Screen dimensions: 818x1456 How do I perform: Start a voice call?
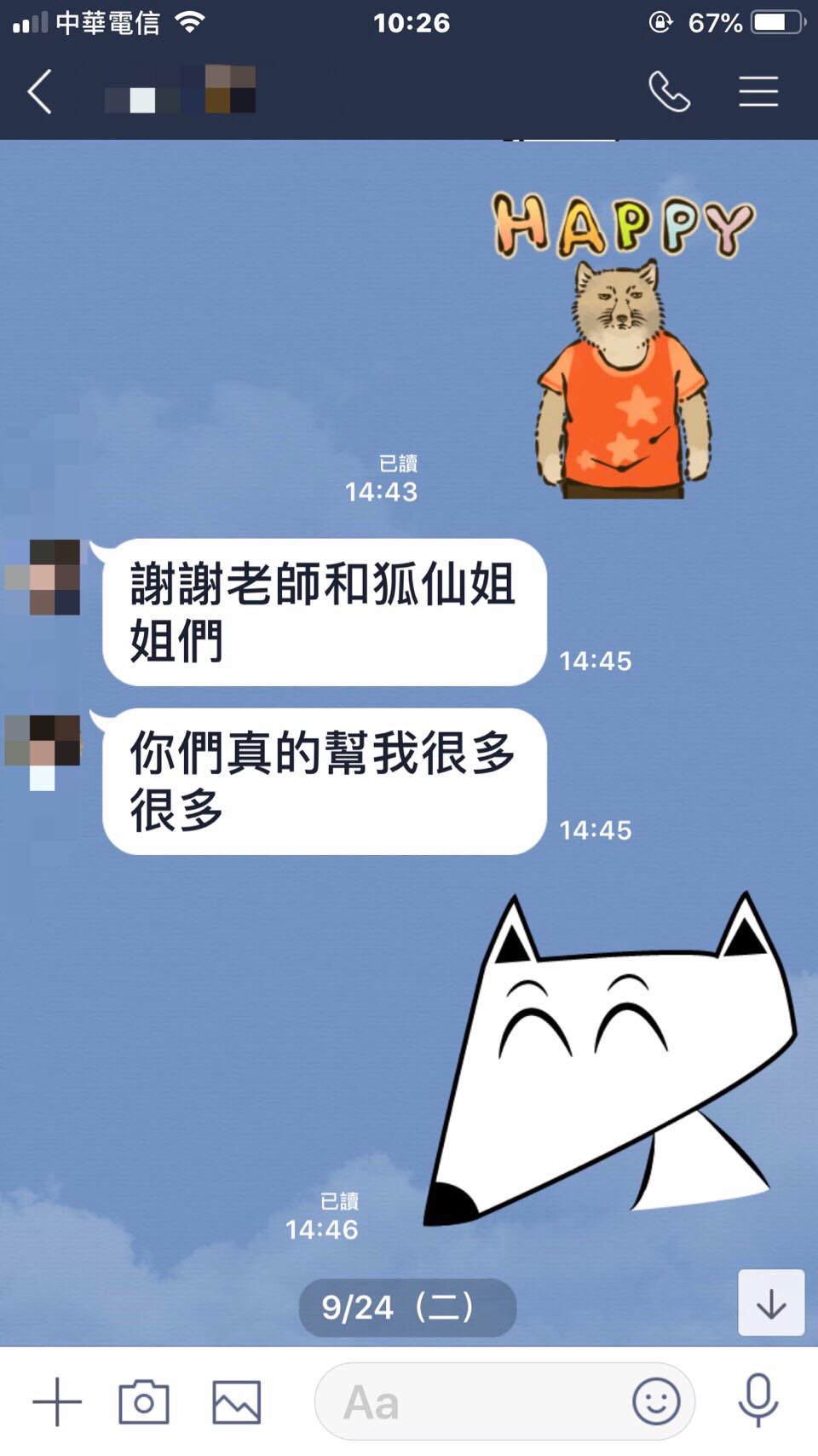tap(669, 91)
